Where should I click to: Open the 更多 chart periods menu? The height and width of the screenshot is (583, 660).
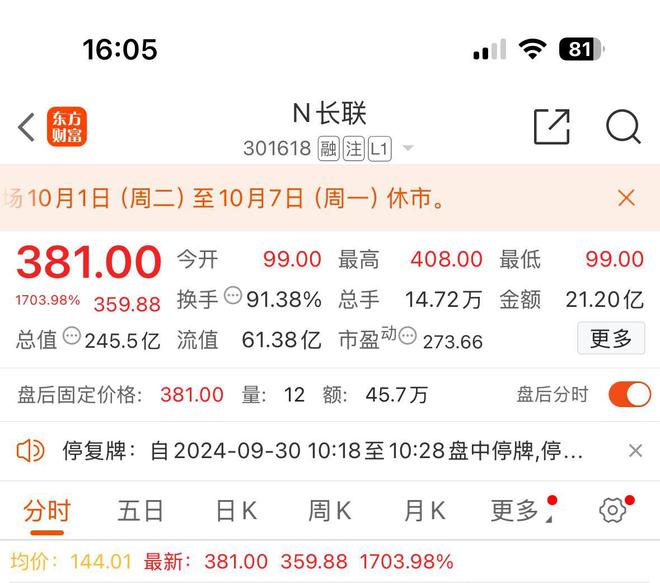click(x=518, y=511)
